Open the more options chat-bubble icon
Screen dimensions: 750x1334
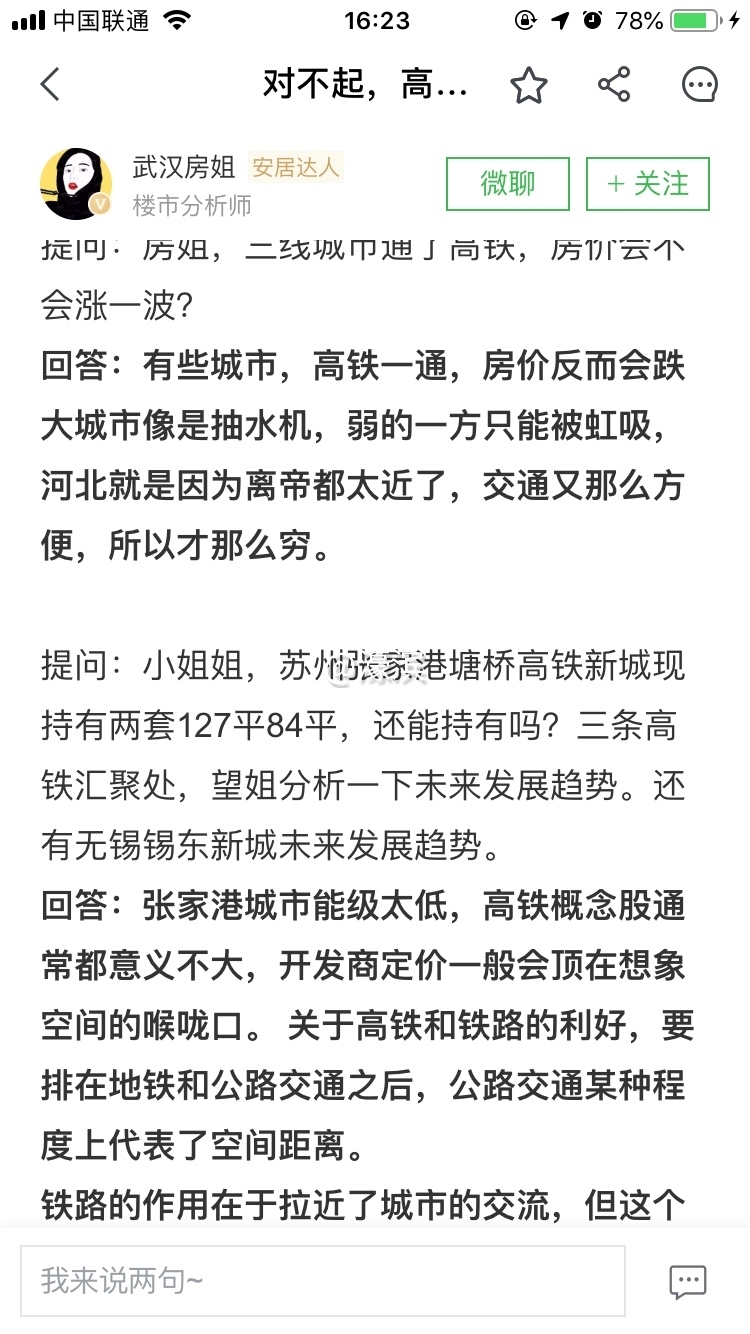click(700, 85)
